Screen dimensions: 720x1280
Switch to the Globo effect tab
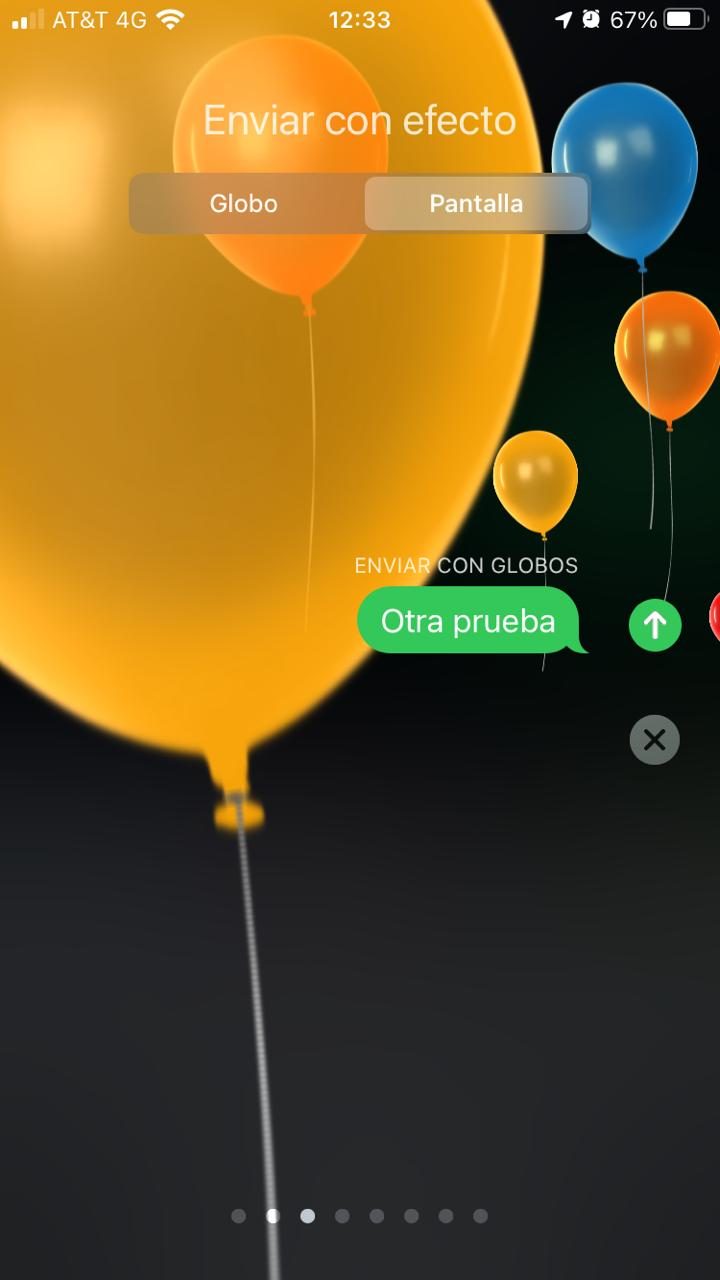244,204
